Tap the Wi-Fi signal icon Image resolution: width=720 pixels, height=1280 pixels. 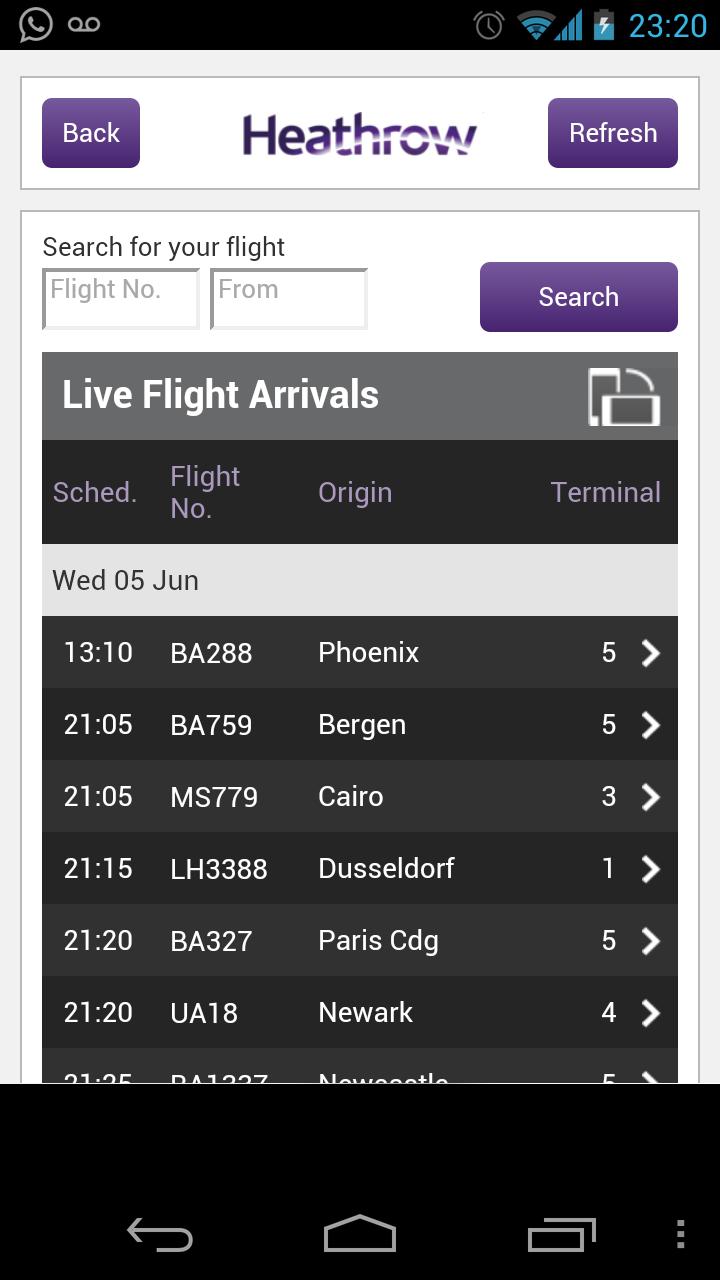(535, 24)
